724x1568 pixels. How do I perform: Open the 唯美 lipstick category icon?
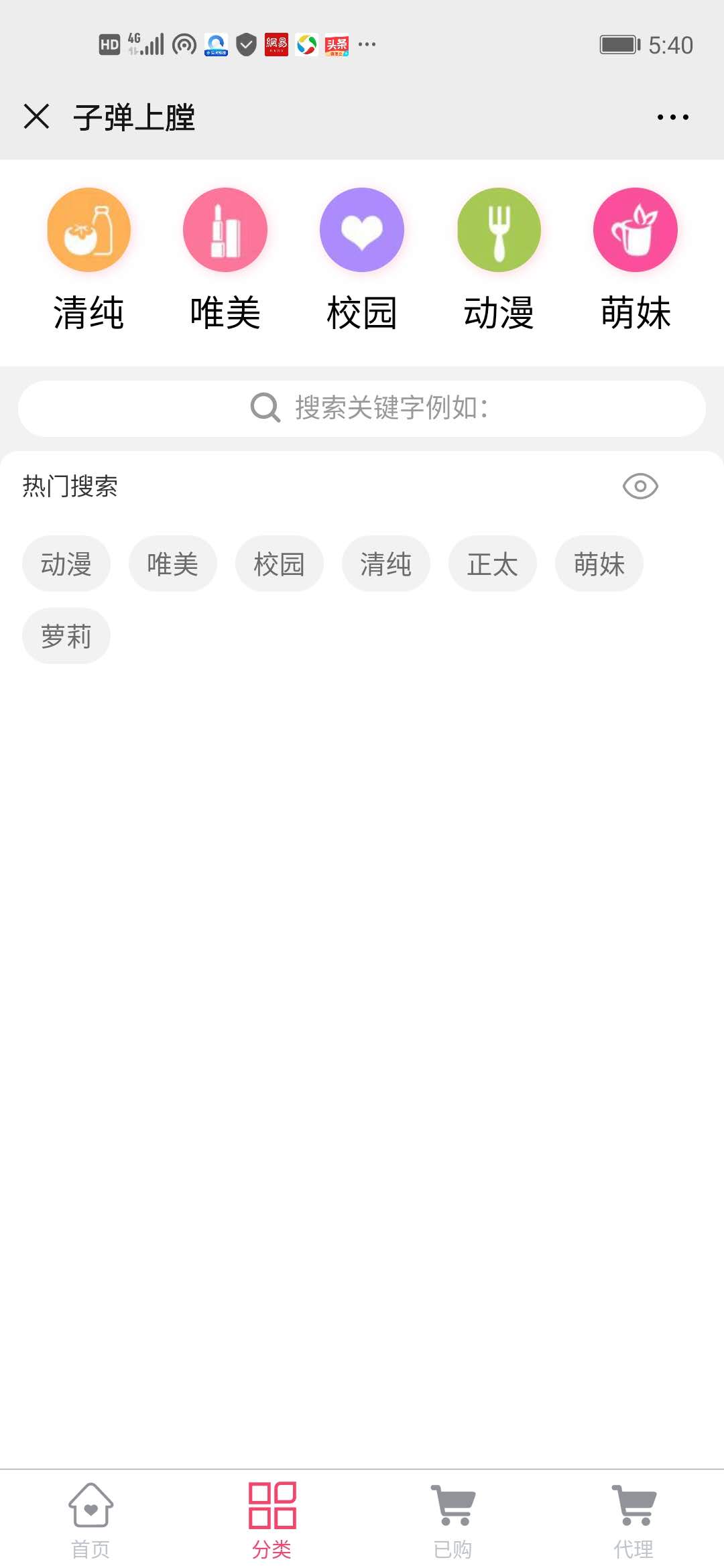tap(225, 230)
